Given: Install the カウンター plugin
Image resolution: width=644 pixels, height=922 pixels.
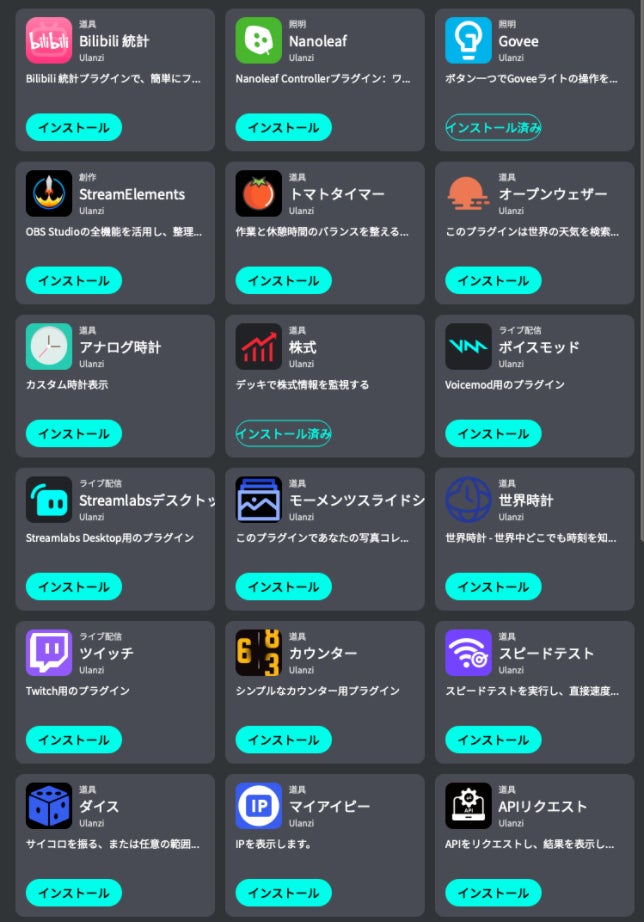Looking at the screenshot, I should 283,740.
